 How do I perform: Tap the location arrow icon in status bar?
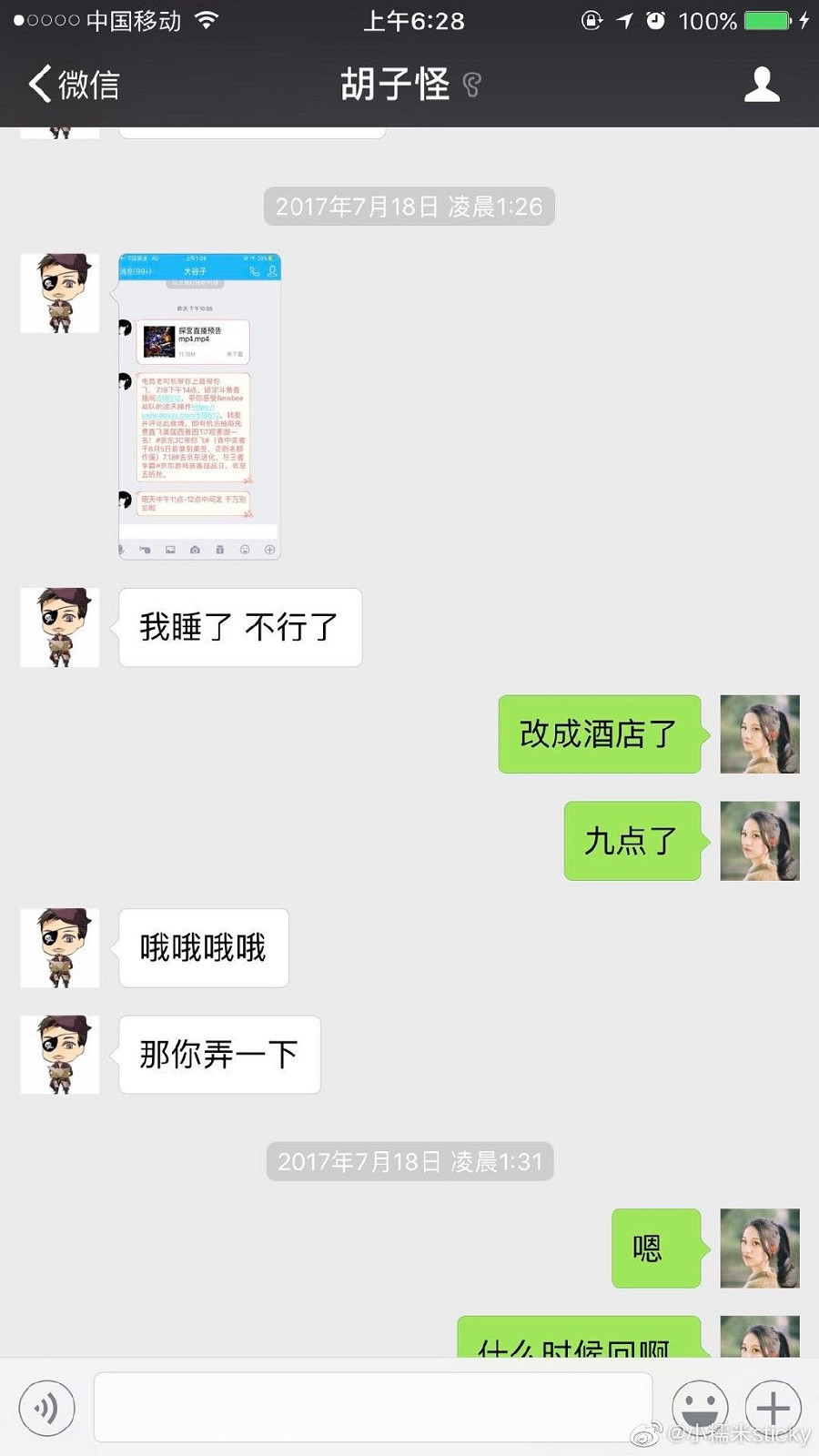[624, 20]
